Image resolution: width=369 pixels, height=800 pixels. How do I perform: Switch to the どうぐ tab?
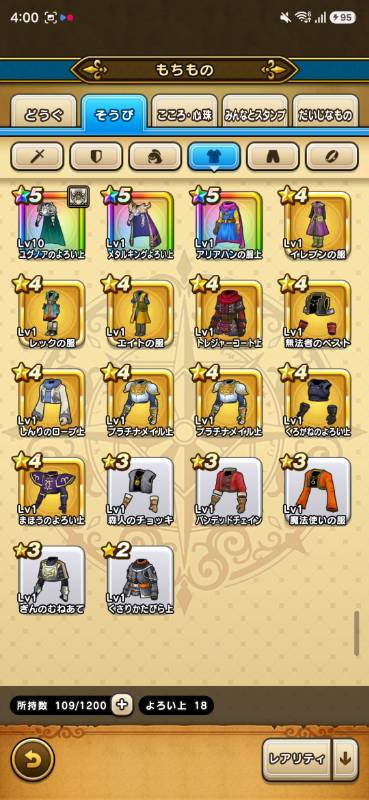coord(43,114)
